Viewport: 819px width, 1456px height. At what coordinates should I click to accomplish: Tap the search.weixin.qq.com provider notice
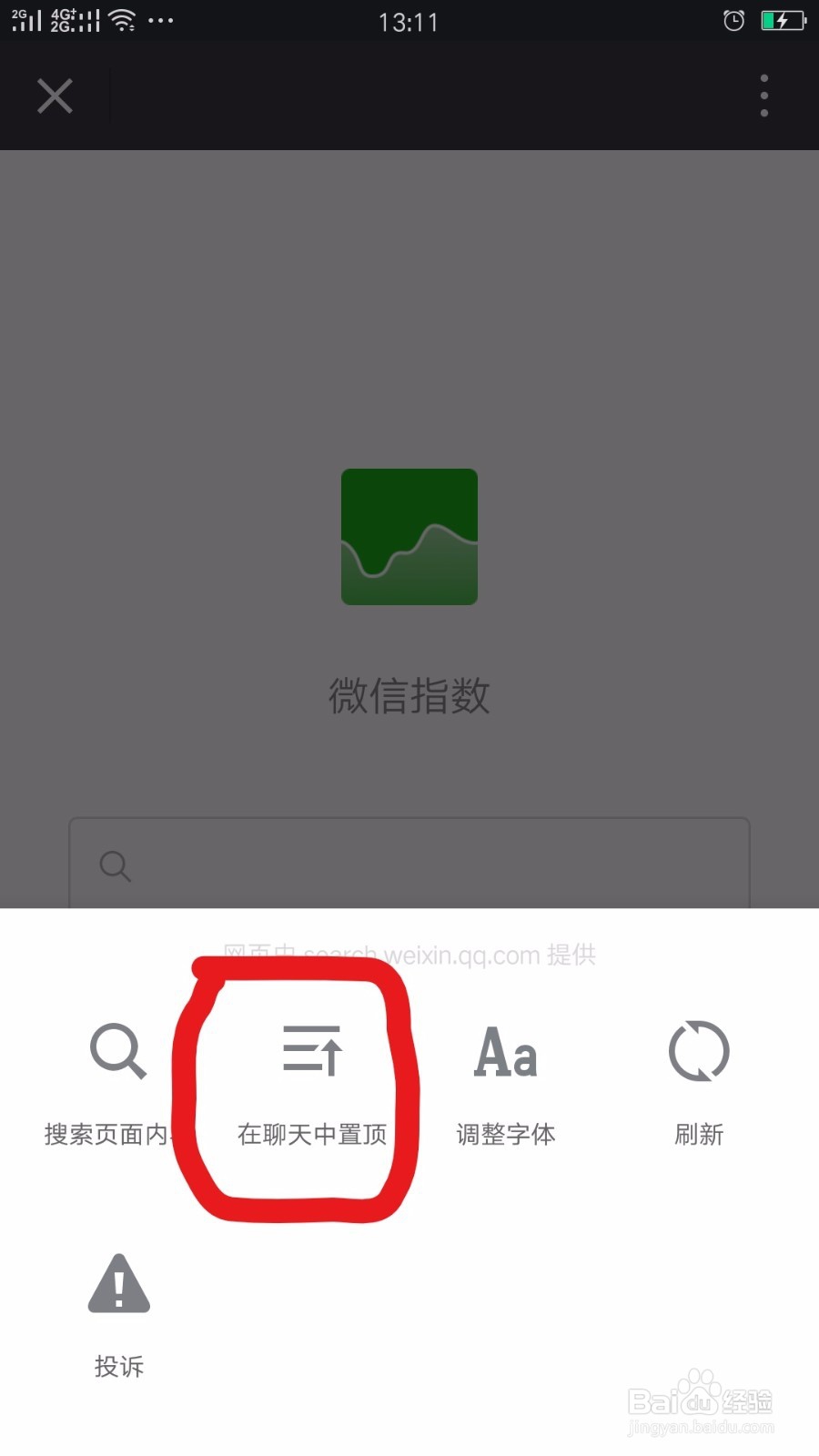[x=409, y=954]
